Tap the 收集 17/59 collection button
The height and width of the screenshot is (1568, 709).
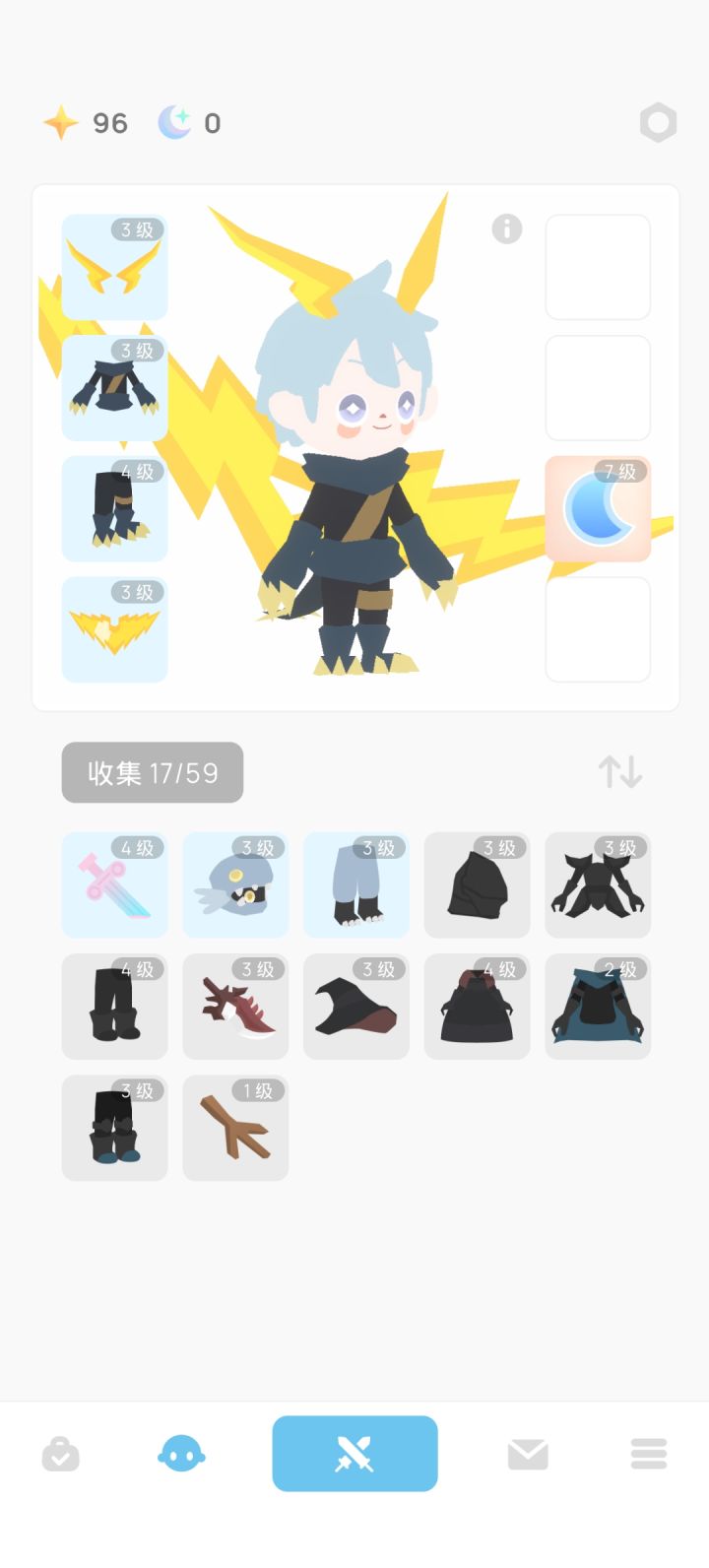[x=152, y=773]
